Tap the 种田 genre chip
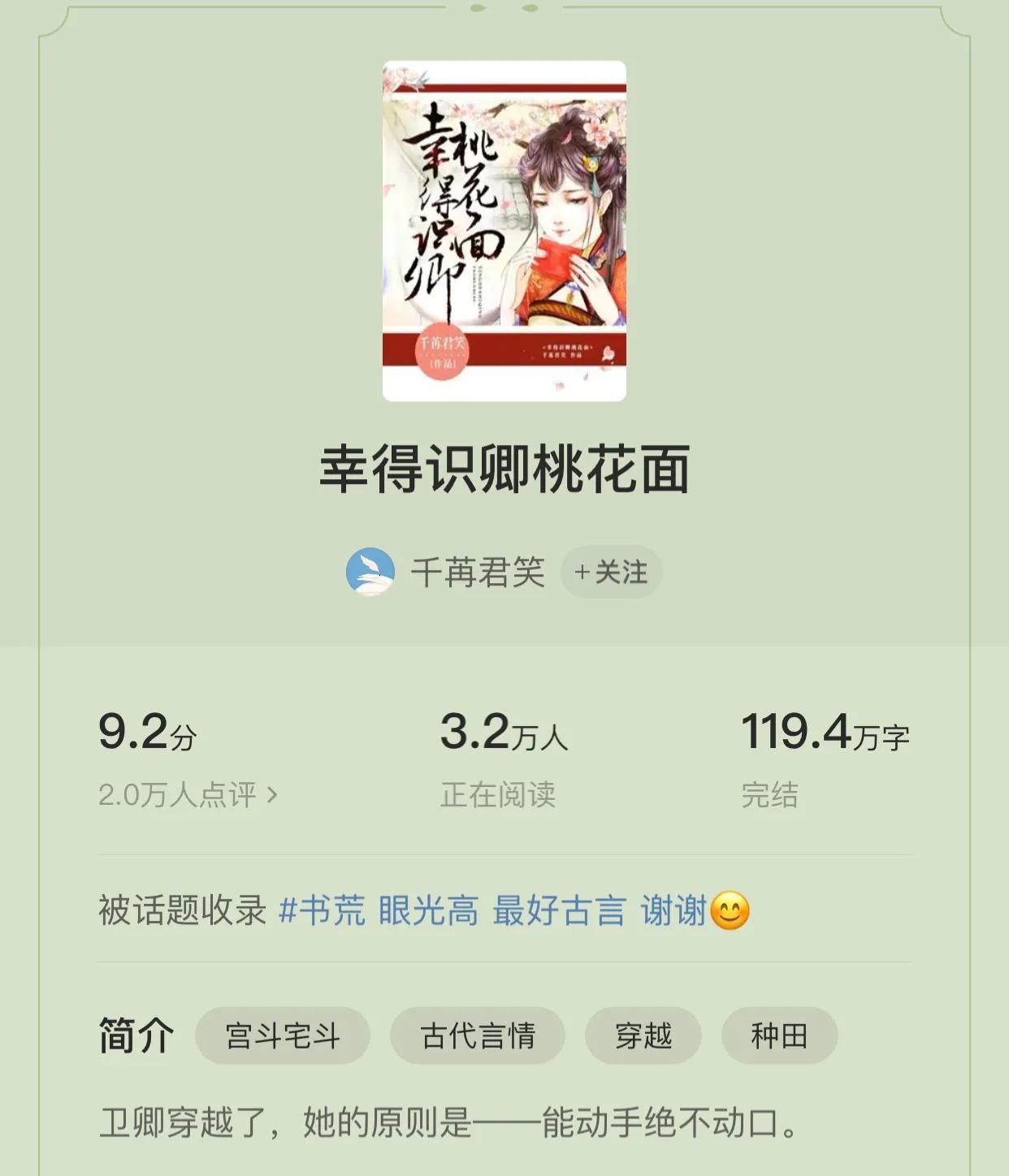1009x1176 pixels. pyautogui.click(x=779, y=1035)
